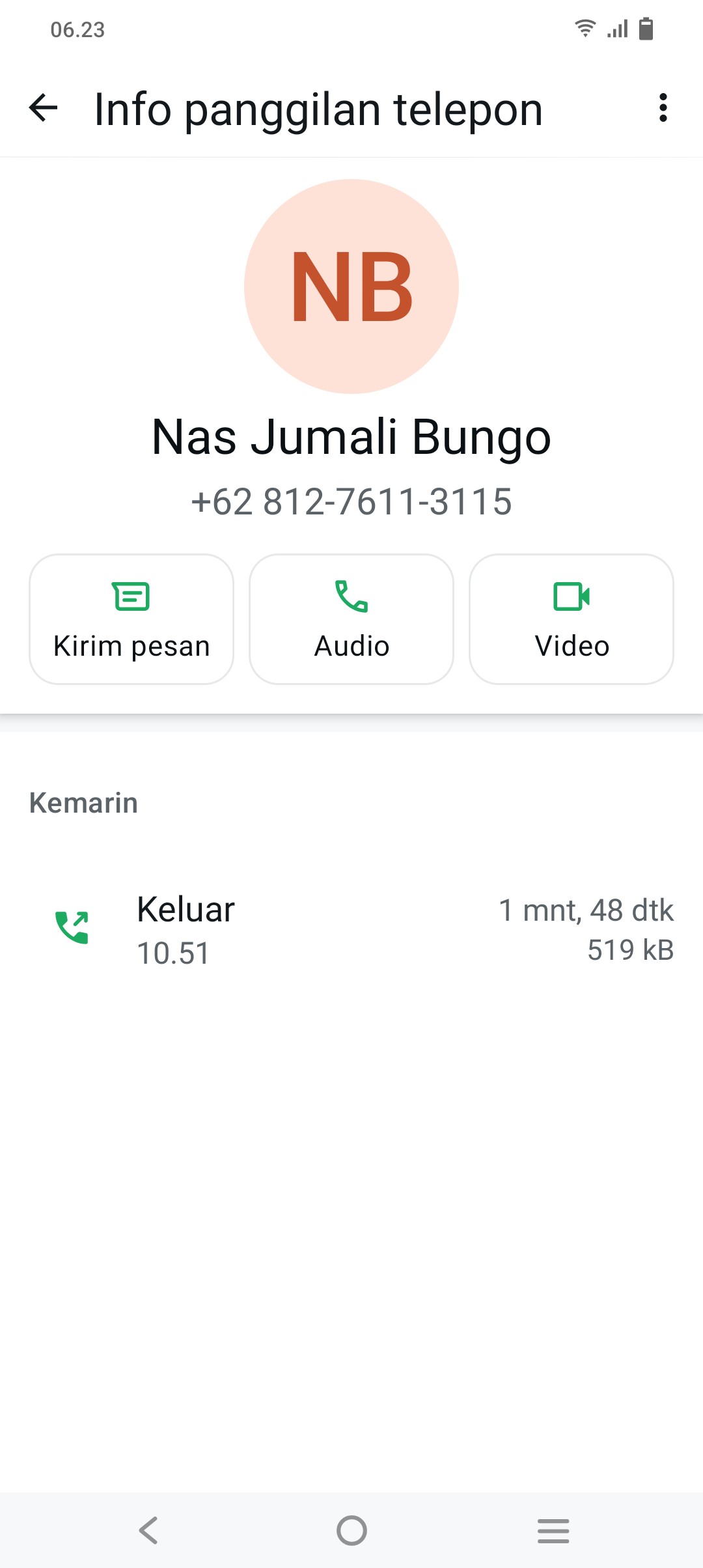Tap the phone number +62 812-7611-3115
This screenshot has width=703, height=1568.
point(351,501)
